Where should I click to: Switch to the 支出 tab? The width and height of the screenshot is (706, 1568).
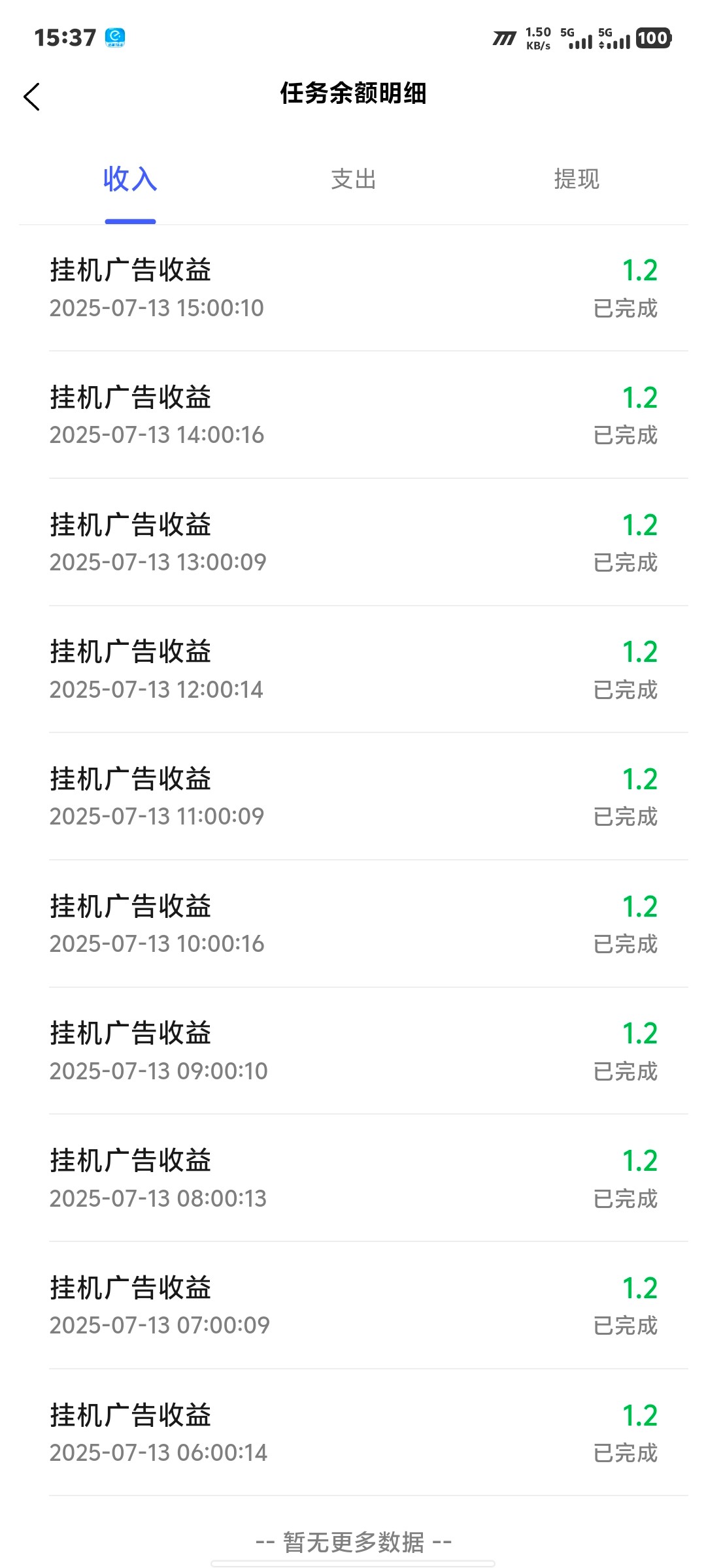[x=354, y=179]
